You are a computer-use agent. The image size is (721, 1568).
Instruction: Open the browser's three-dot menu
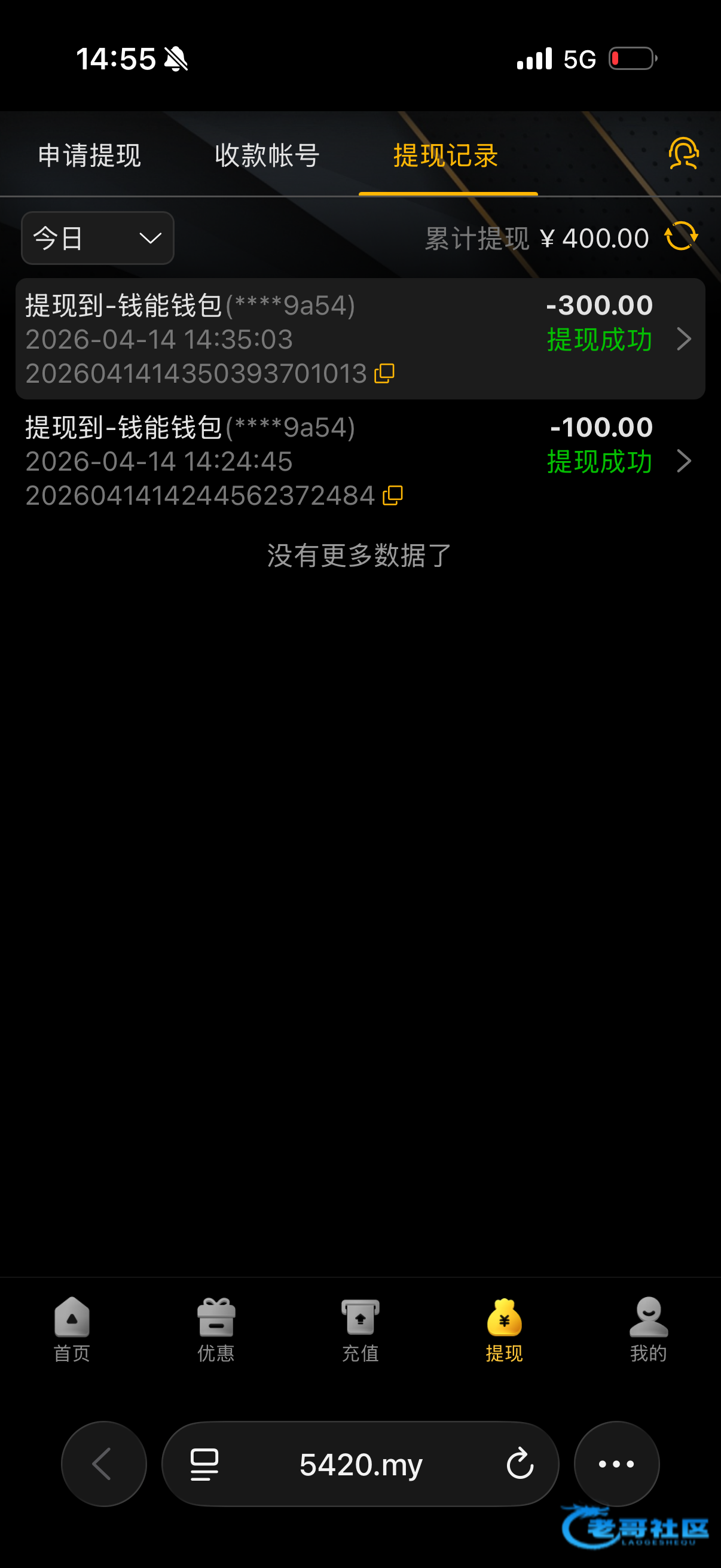(x=616, y=1464)
